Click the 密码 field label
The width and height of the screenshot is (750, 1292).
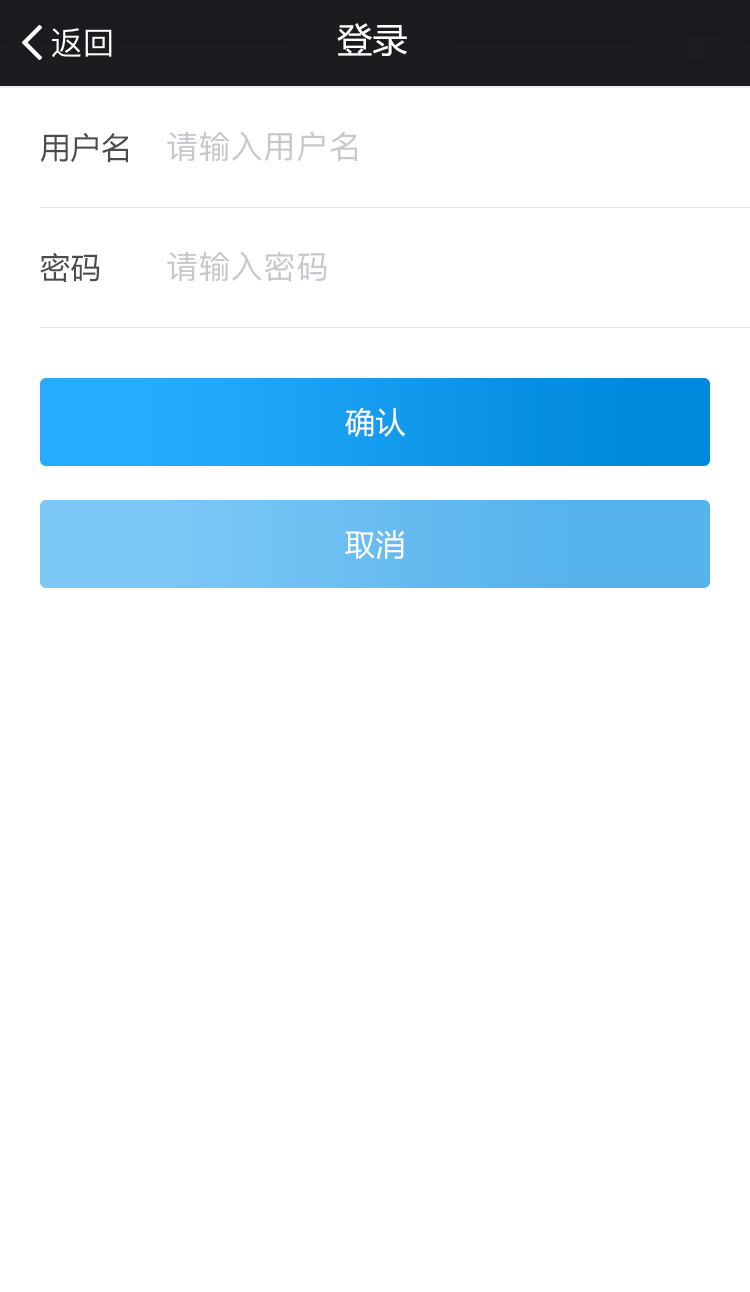tap(68, 268)
